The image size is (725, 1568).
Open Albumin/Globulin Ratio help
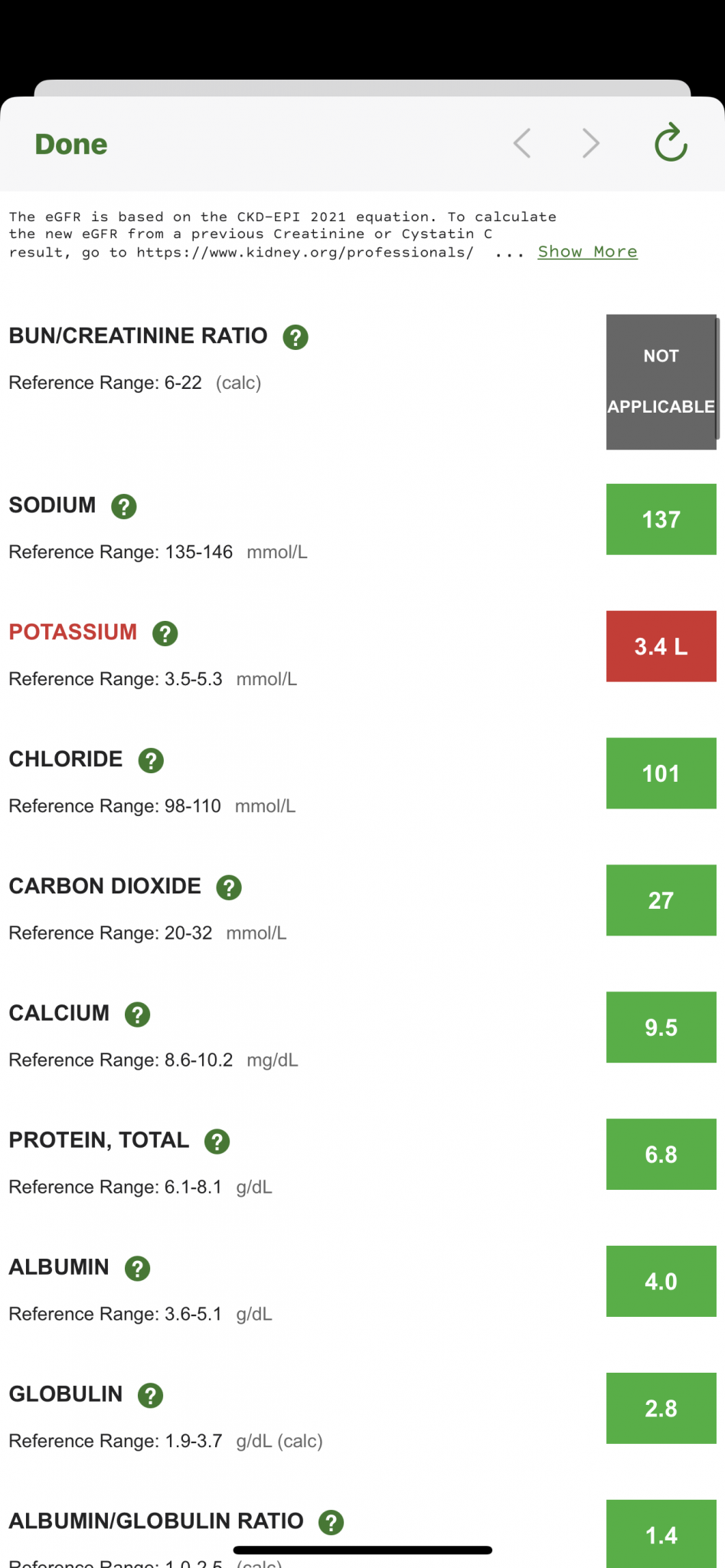point(331,1522)
